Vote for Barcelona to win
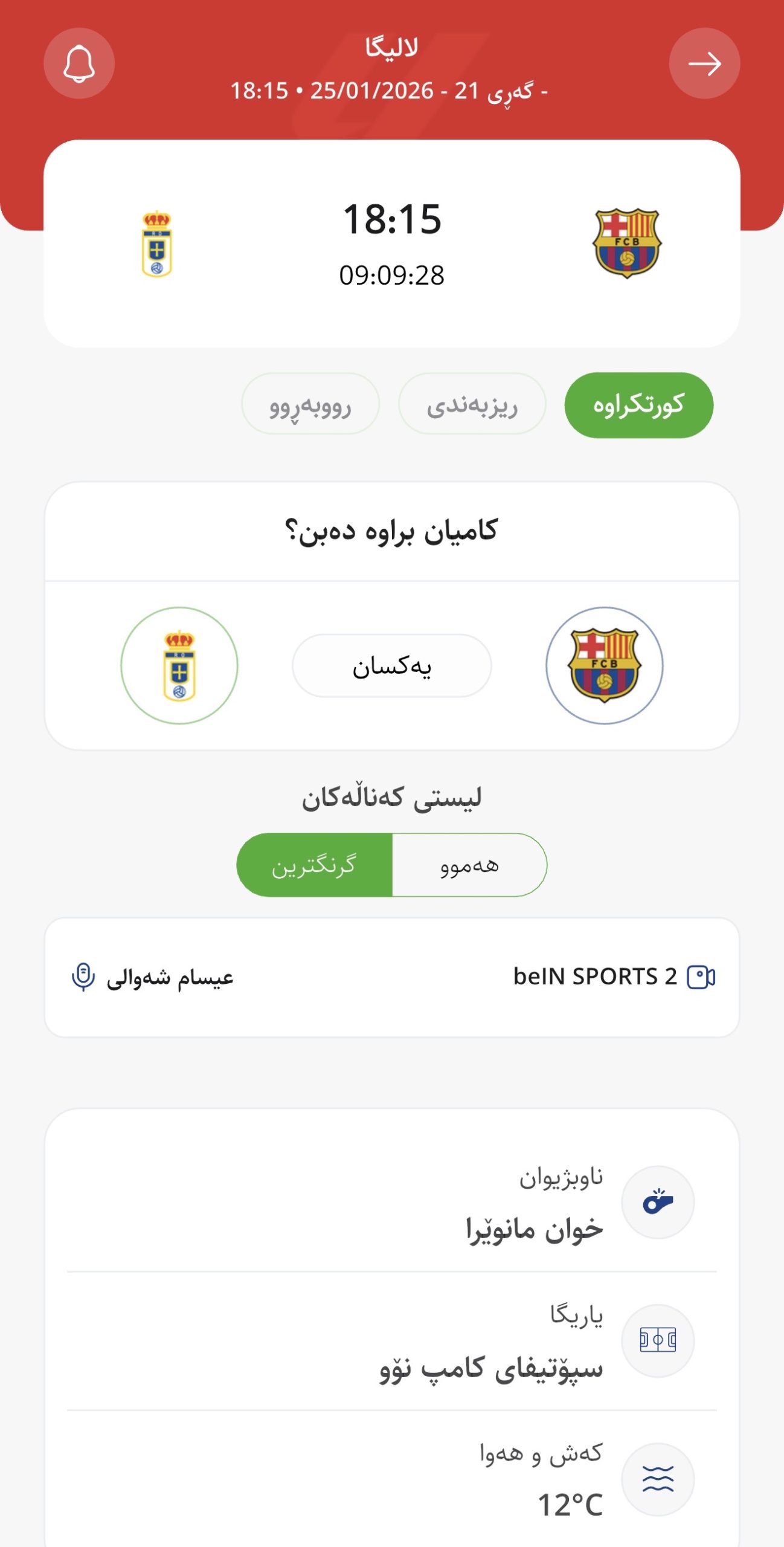Viewport: 784px width, 1547px height. click(604, 665)
